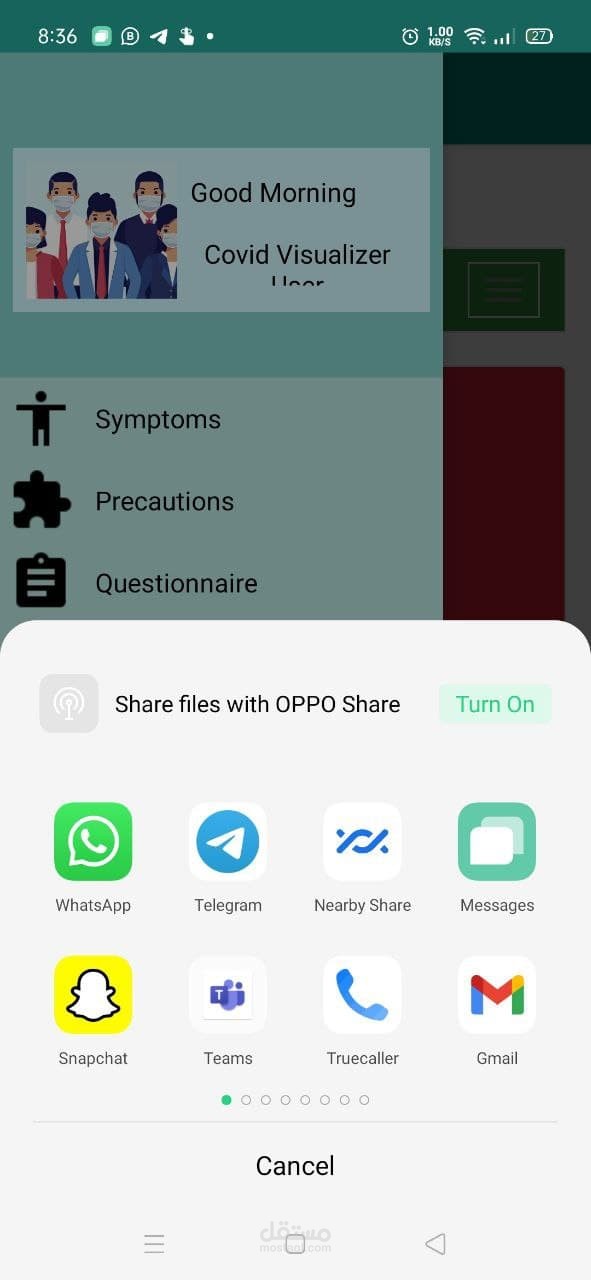Screen dimensions: 591x1280
Task: Tap the system back button
Action: [x=435, y=1244]
